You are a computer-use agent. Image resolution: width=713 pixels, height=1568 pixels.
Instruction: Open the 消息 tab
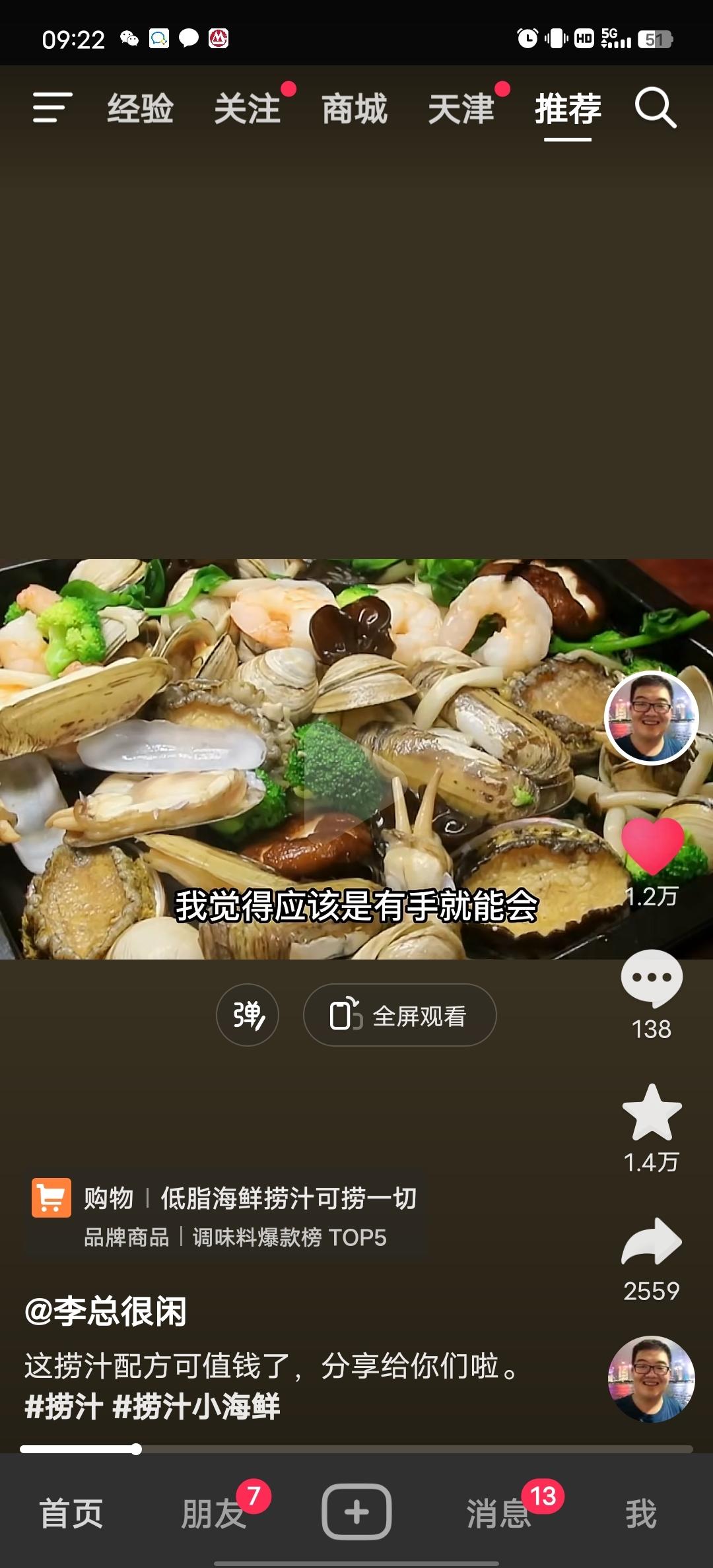tap(499, 1513)
